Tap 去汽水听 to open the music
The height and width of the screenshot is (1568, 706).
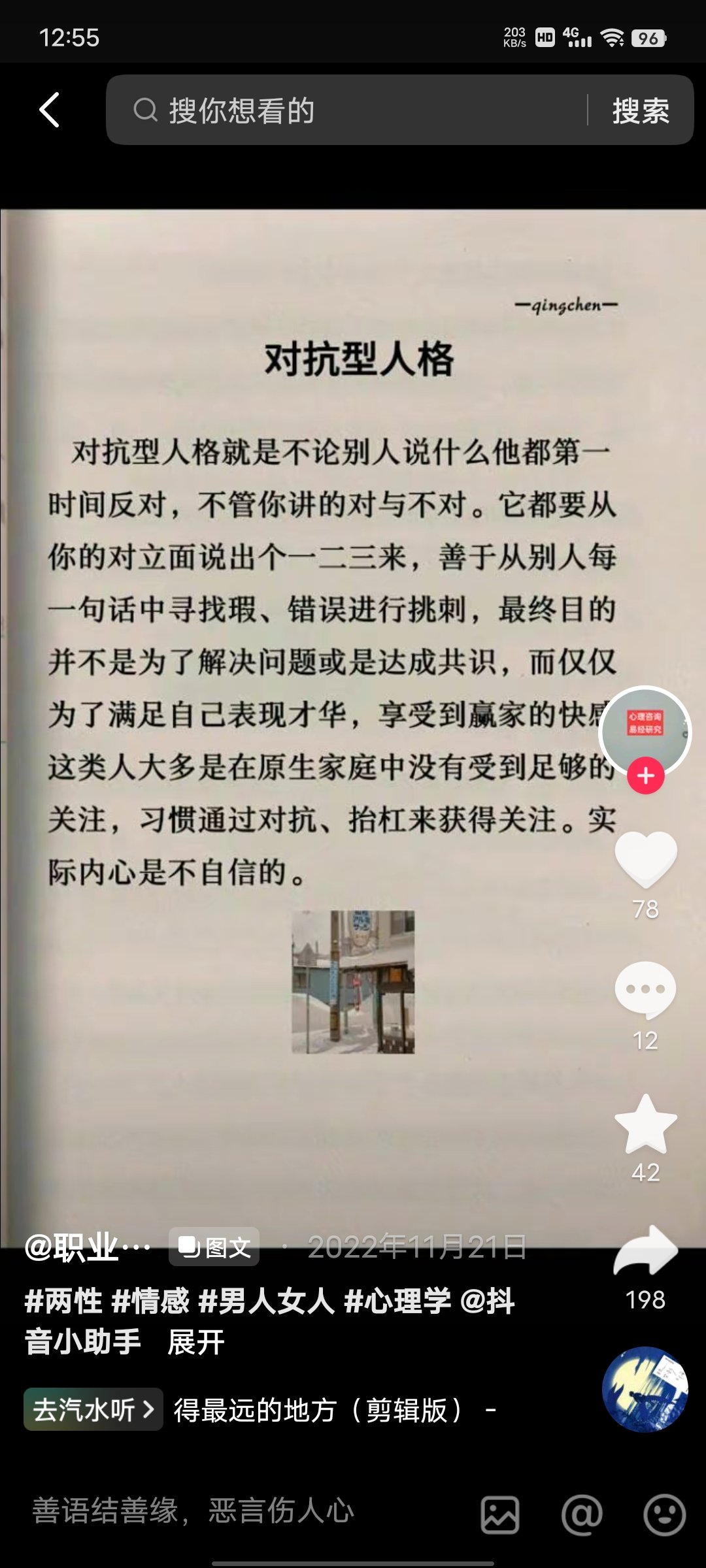click(93, 1409)
